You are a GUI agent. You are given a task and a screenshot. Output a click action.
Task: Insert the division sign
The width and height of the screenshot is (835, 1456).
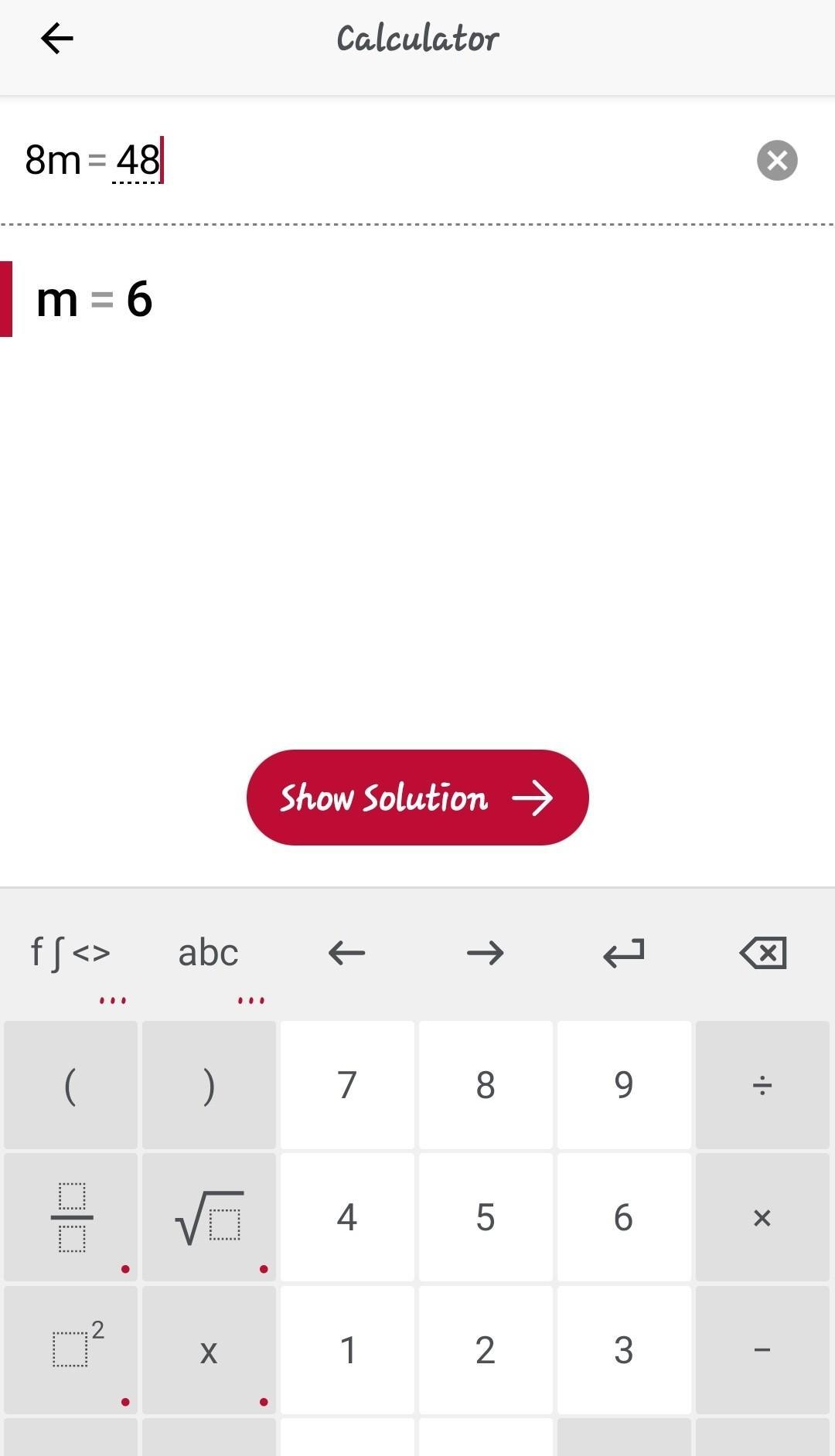[762, 1085]
